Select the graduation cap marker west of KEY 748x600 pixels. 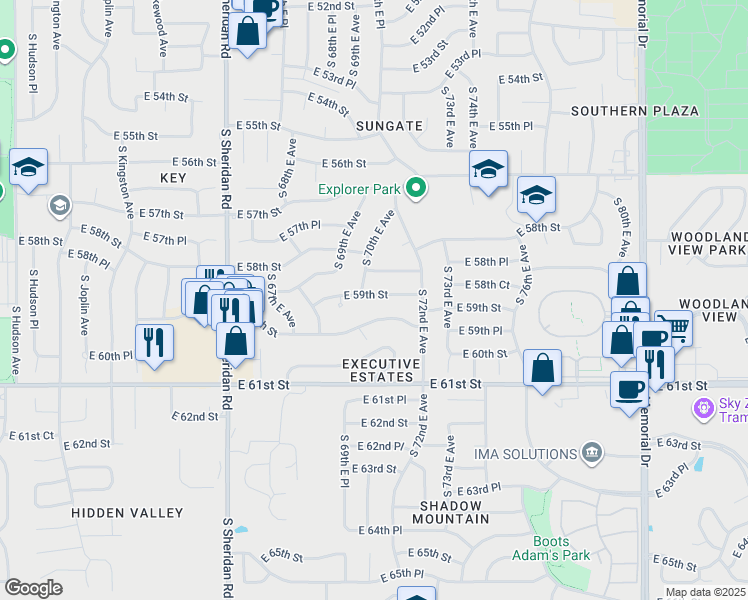coord(29,169)
